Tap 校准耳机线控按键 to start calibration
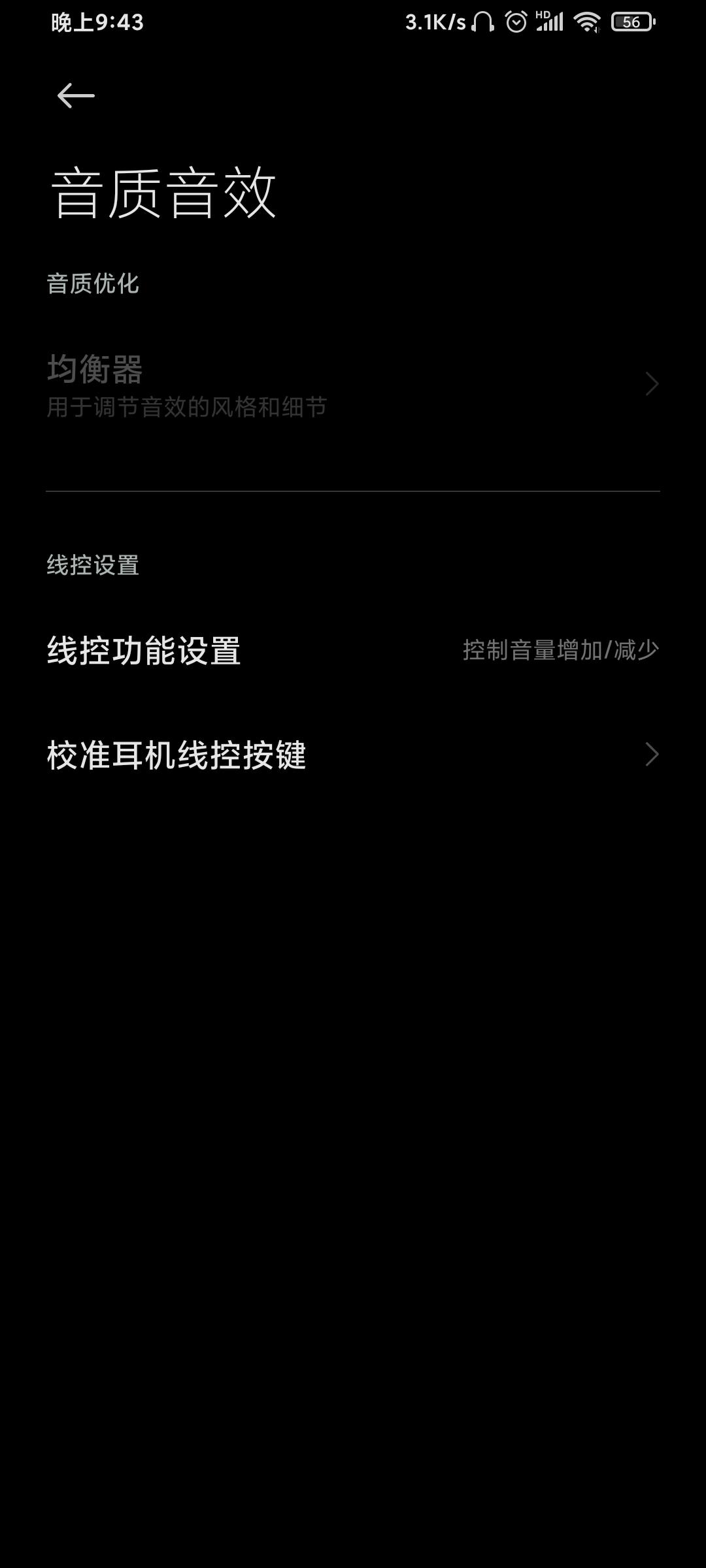 (176, 755)
